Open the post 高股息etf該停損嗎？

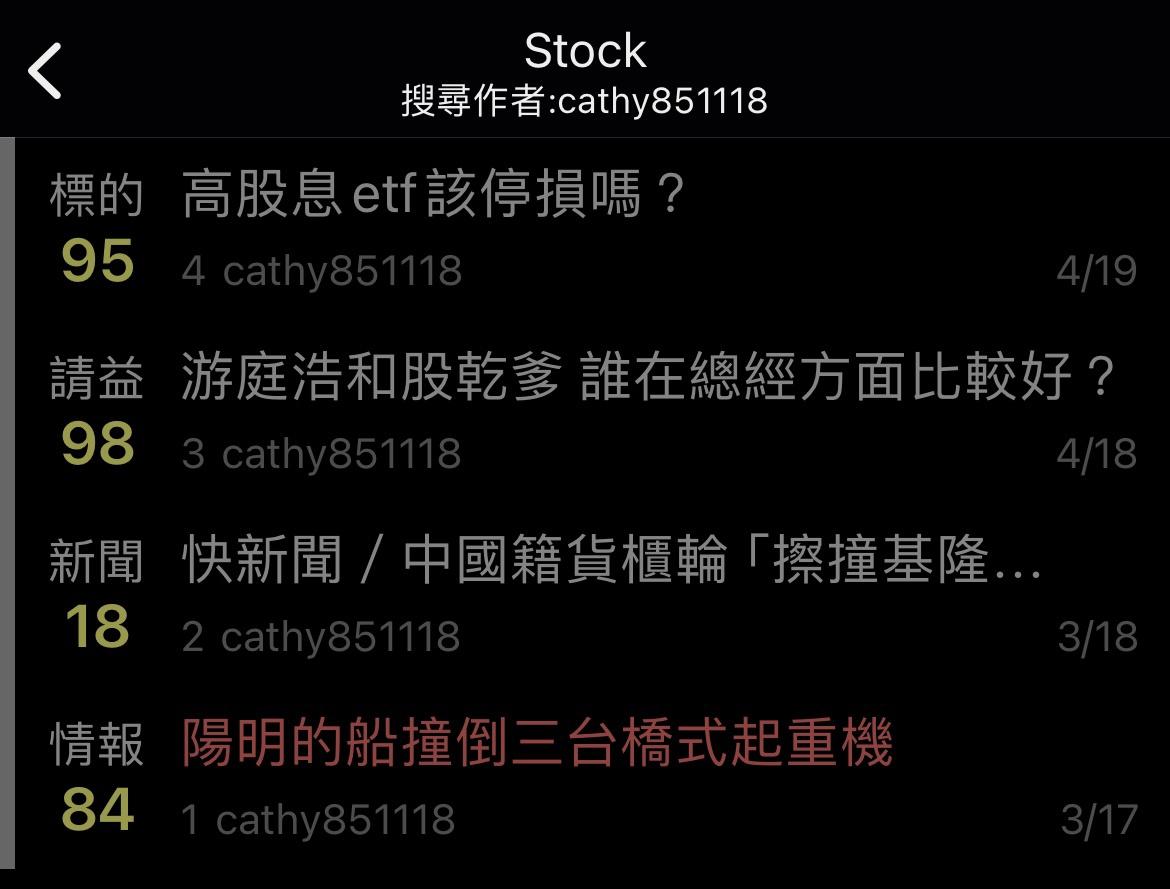(433, 195)
